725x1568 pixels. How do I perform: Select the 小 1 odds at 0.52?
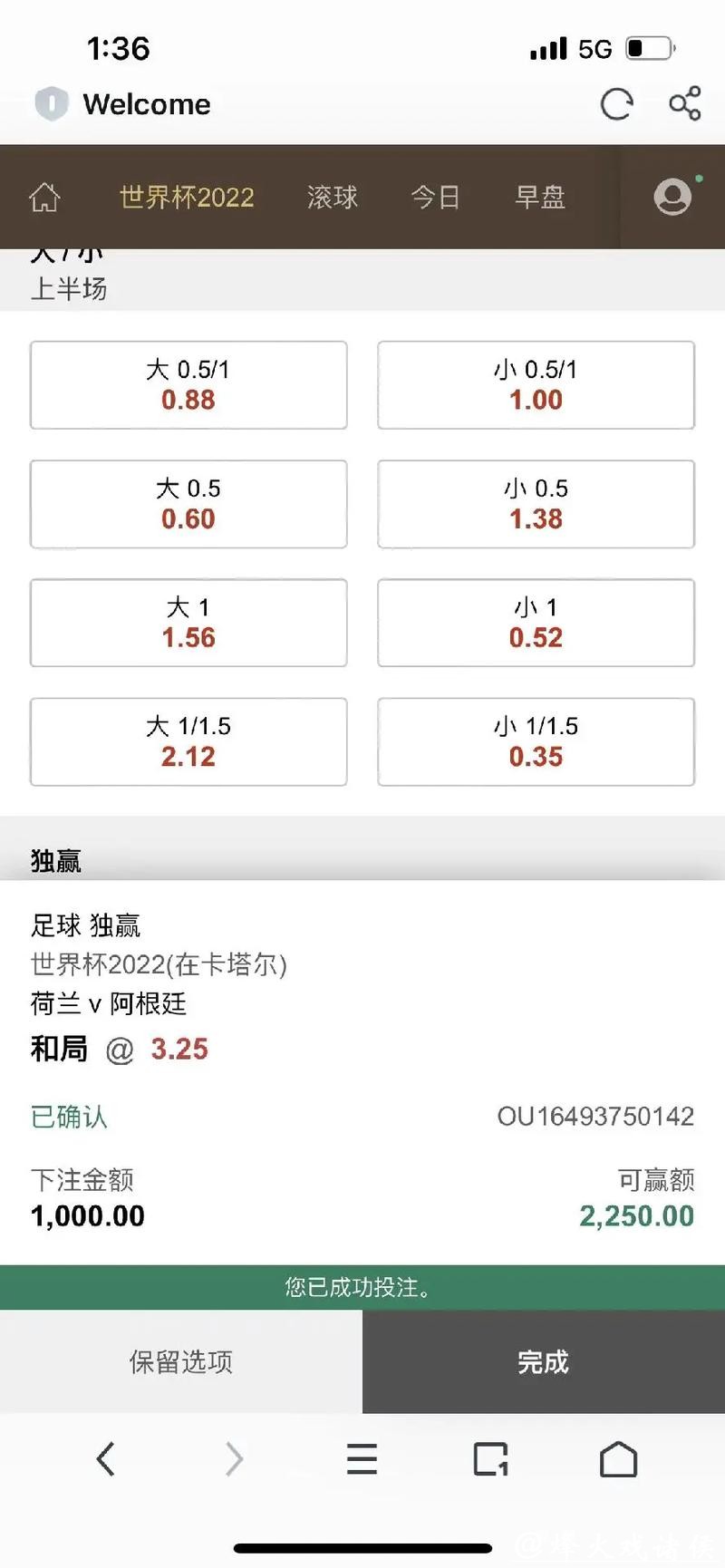click(535, 623)
